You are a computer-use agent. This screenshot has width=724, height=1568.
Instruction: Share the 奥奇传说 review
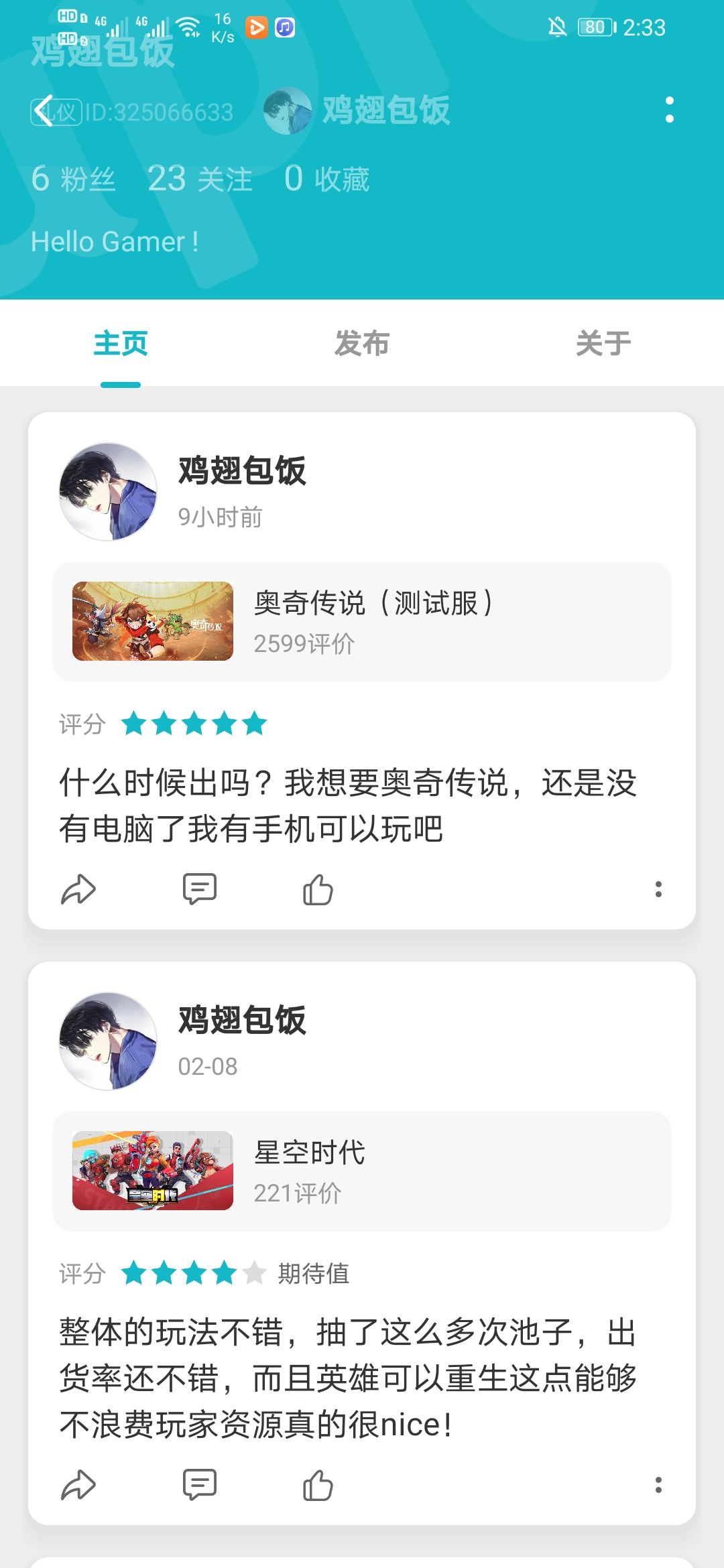[78, 890]
